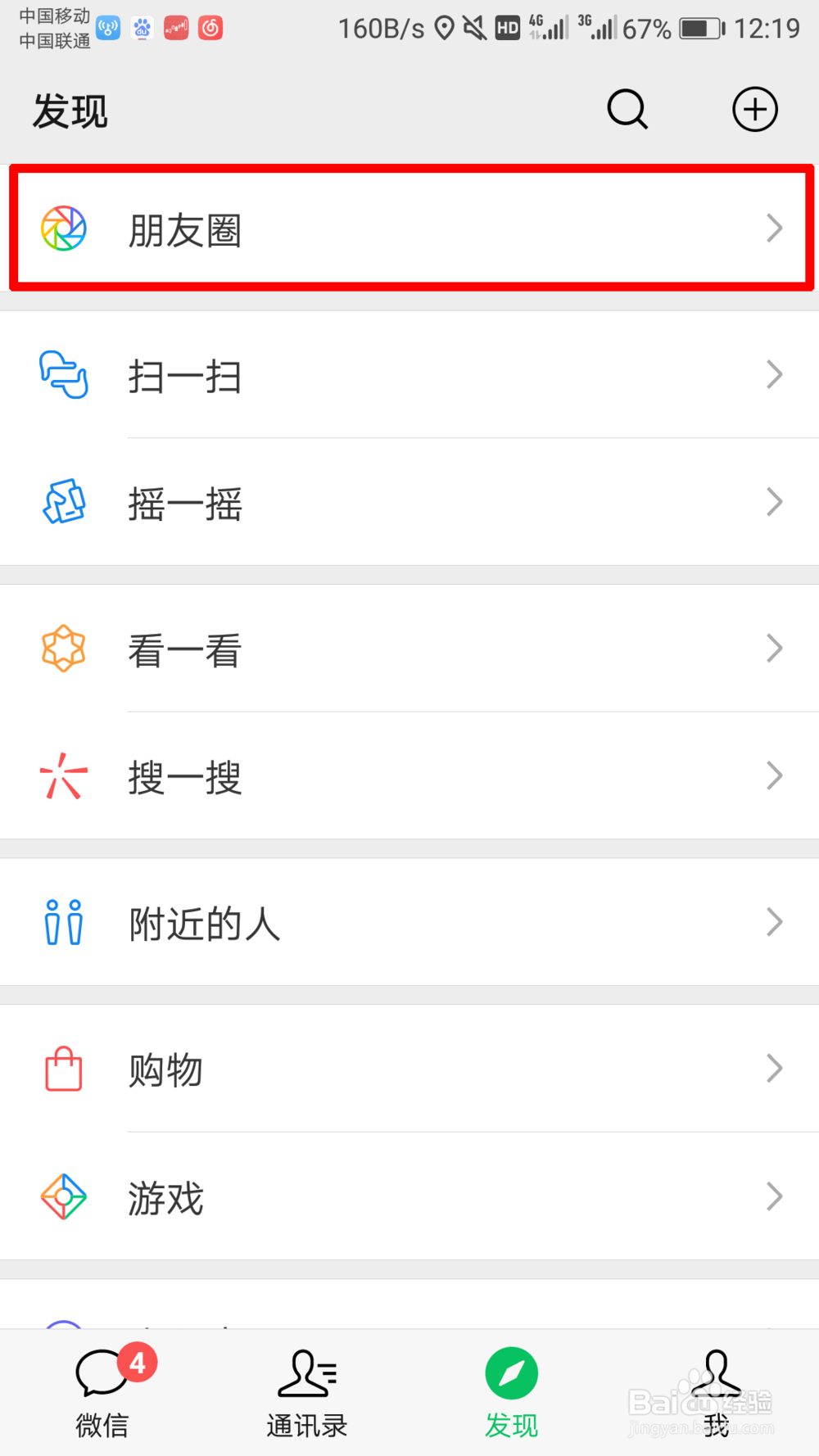
Task: Open Top Stories (看一看) star icon
Action: 63,649
